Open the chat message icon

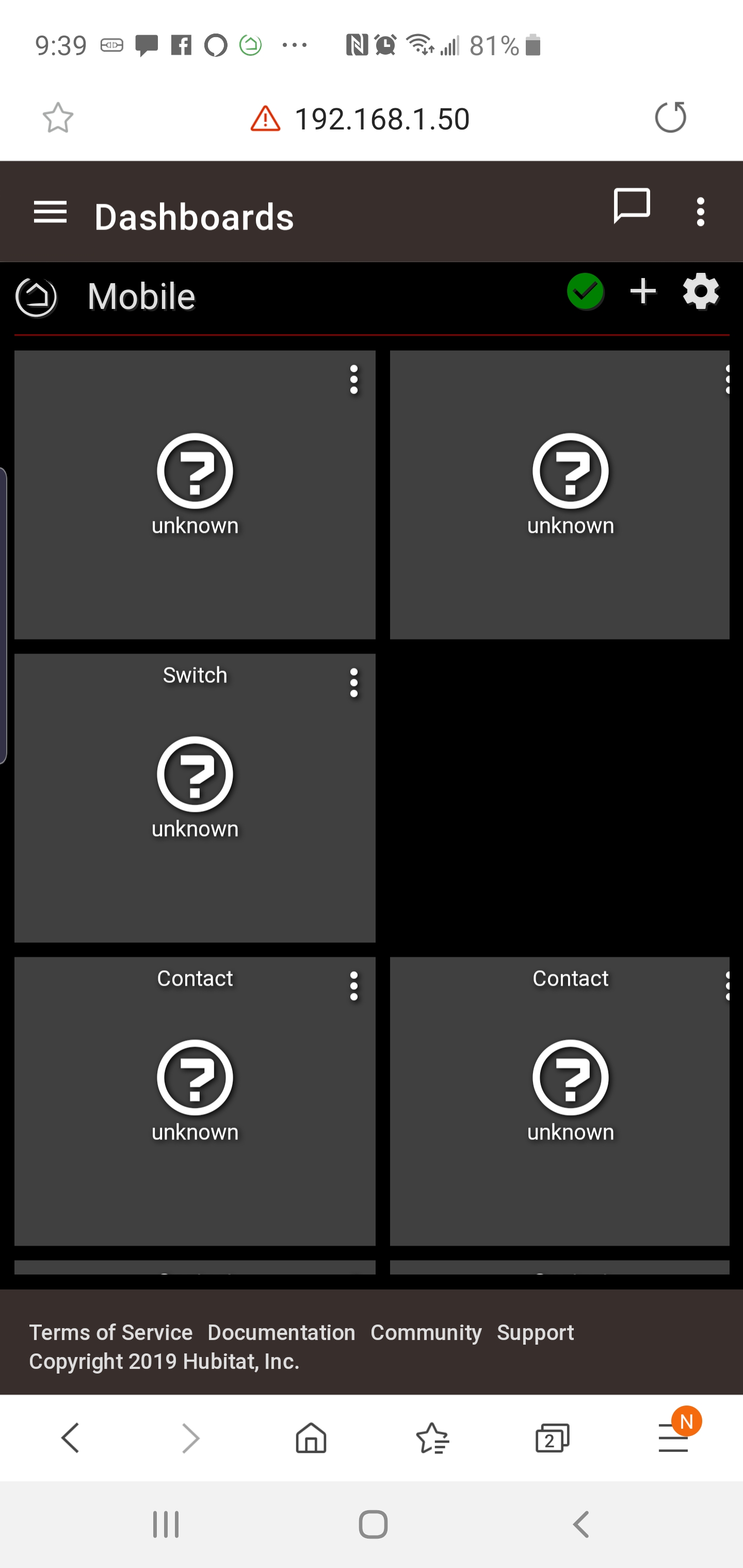point(632,206)
